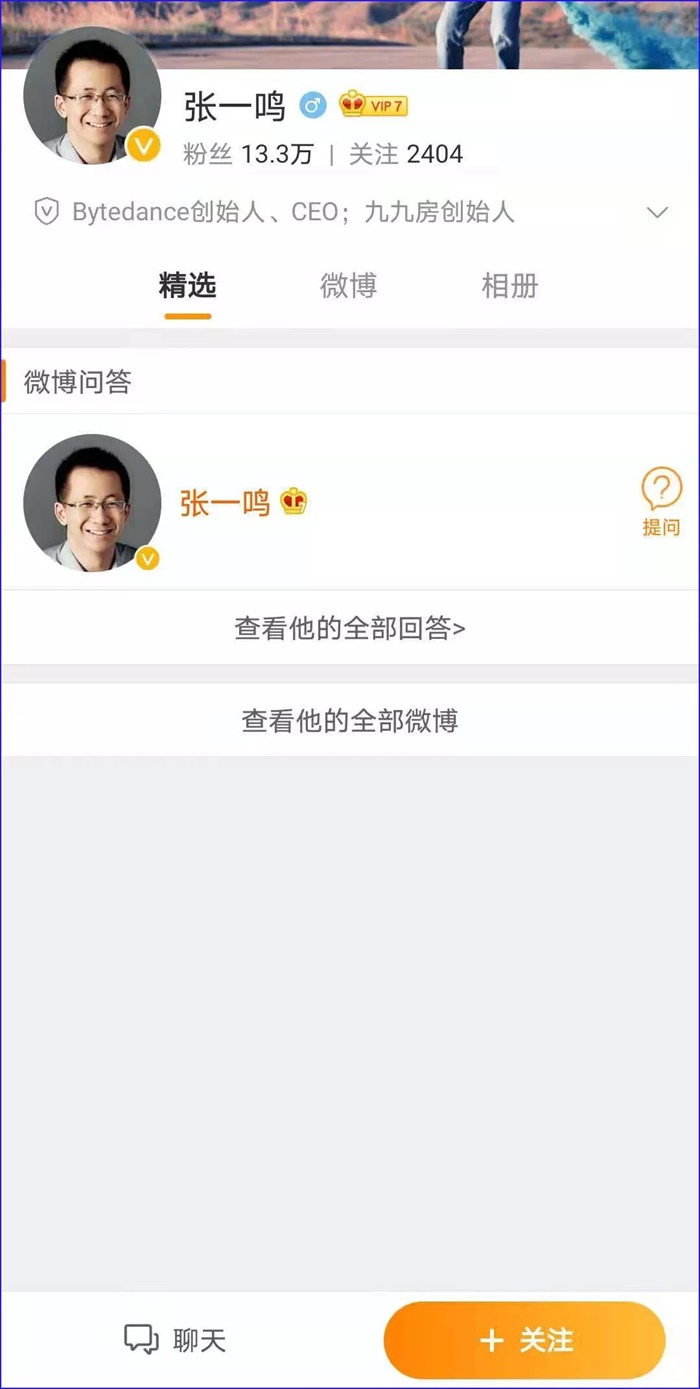This screenshot has width=700, height=1389.
Task: Open 查看他的全部微博 link
Action: [350, 720]
